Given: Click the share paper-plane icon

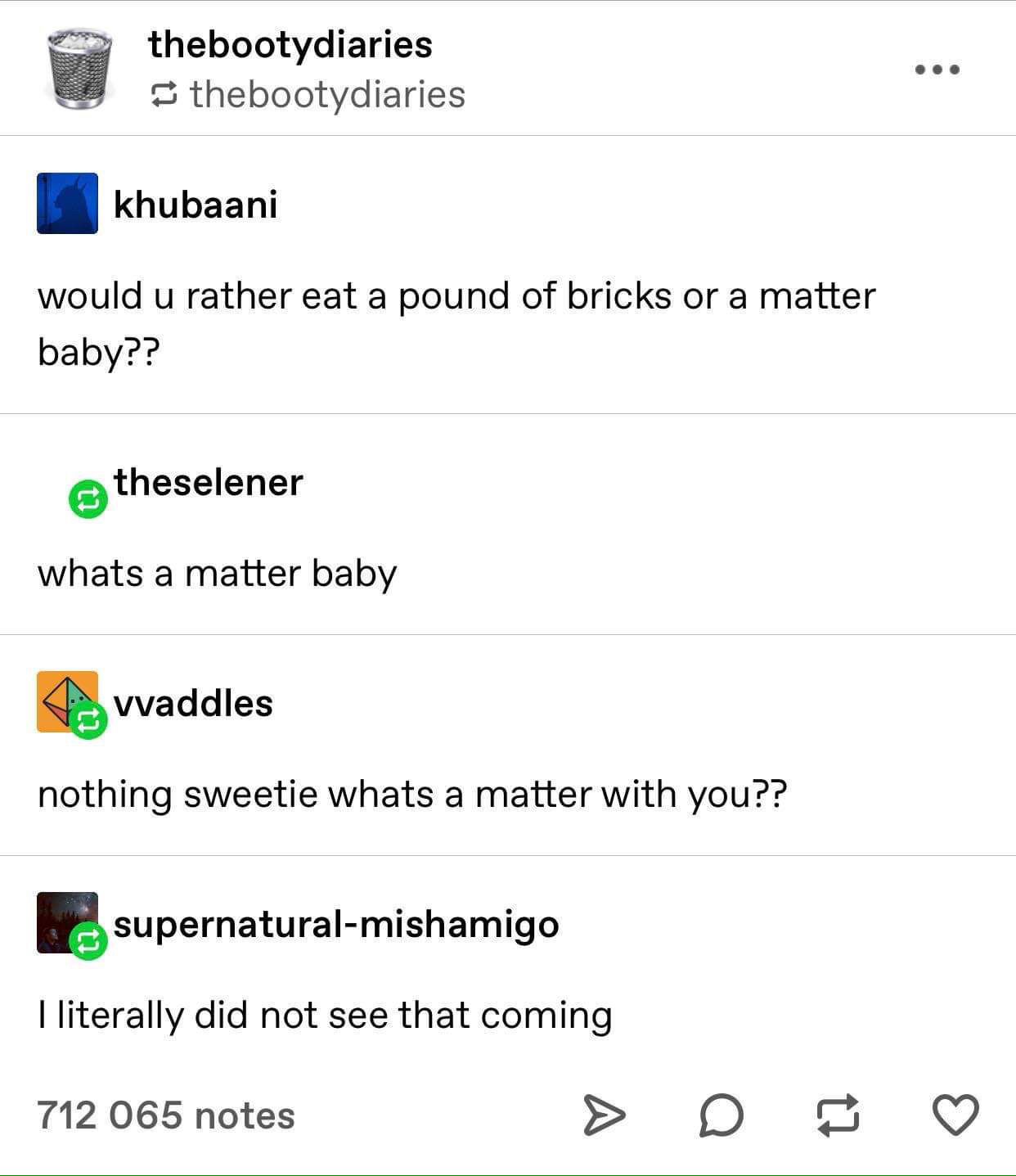Looking at the screenshot, I should point(606,1115).
